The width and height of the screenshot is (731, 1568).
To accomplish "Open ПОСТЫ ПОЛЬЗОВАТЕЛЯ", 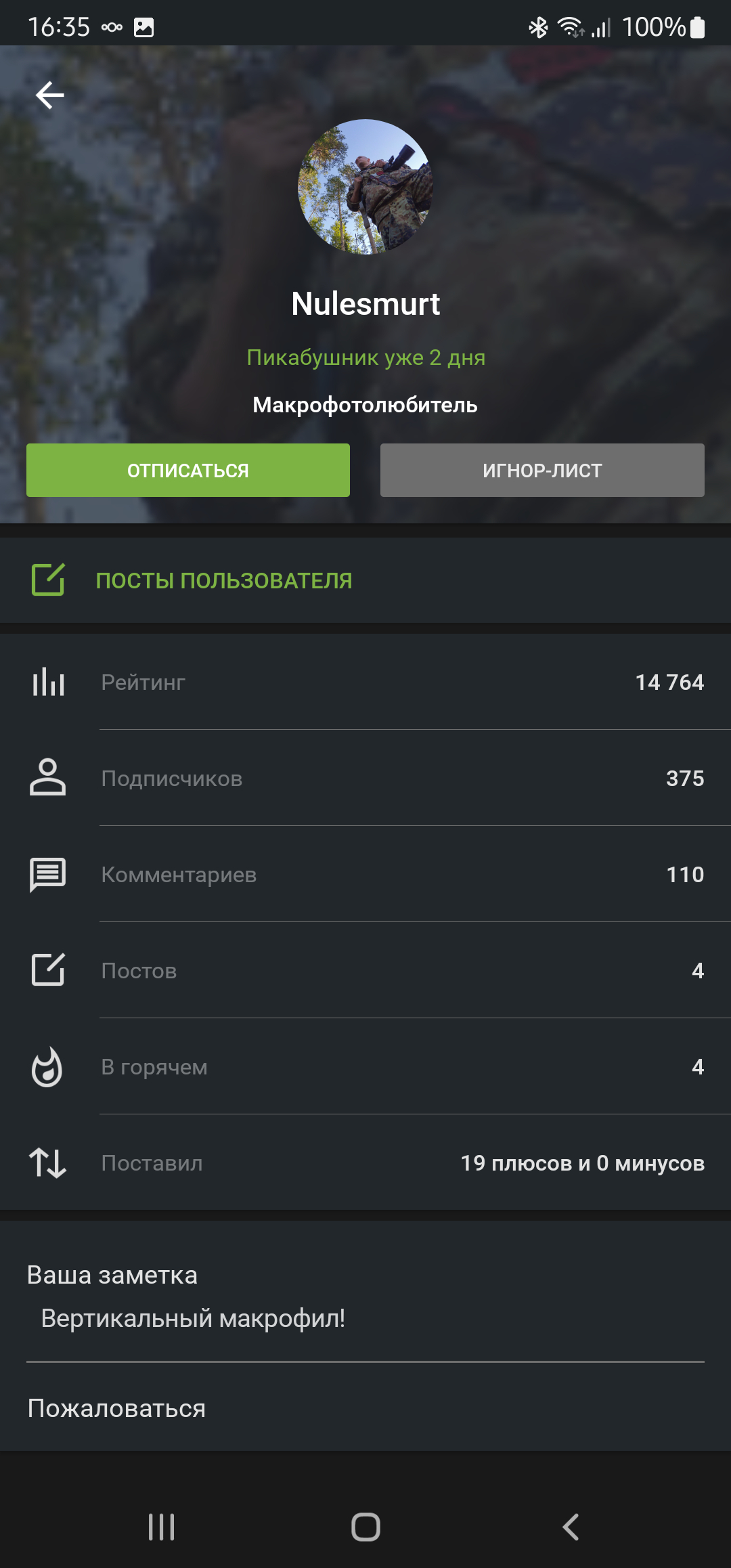I will [223, 581].
